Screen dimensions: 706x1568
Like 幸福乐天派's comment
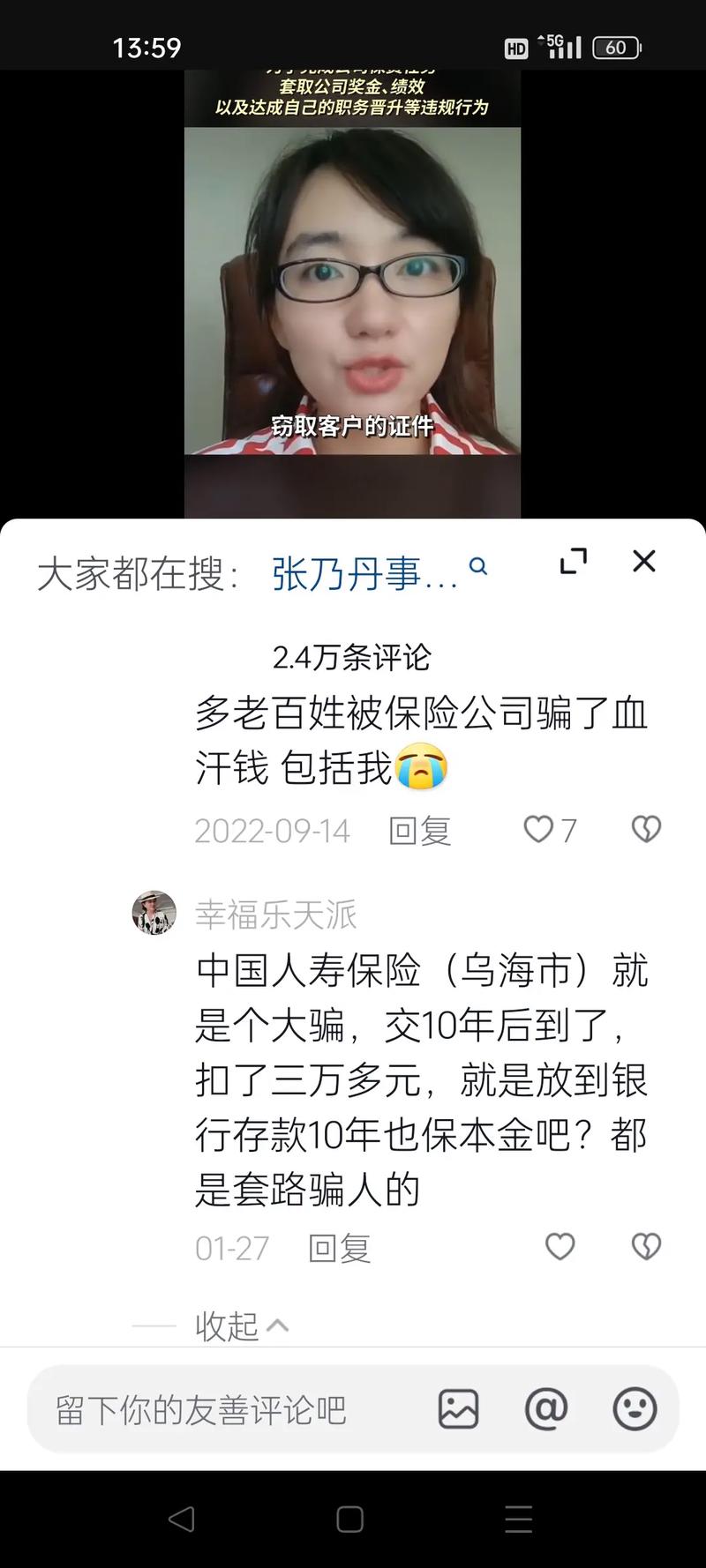560,1246
